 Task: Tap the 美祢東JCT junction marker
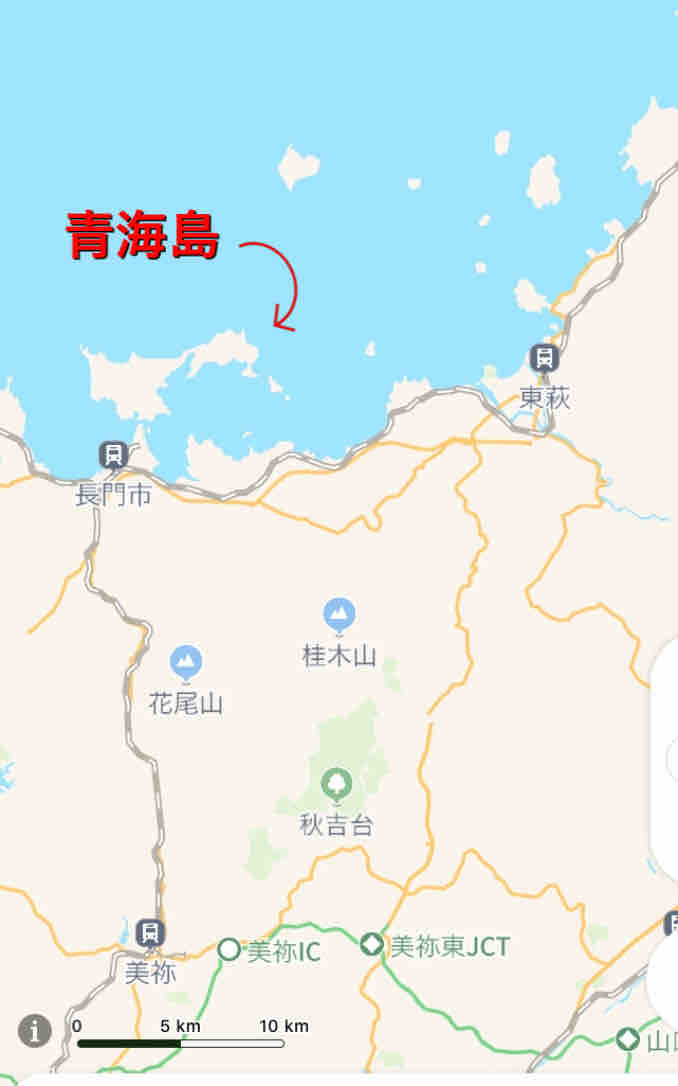tap(372, 944)
